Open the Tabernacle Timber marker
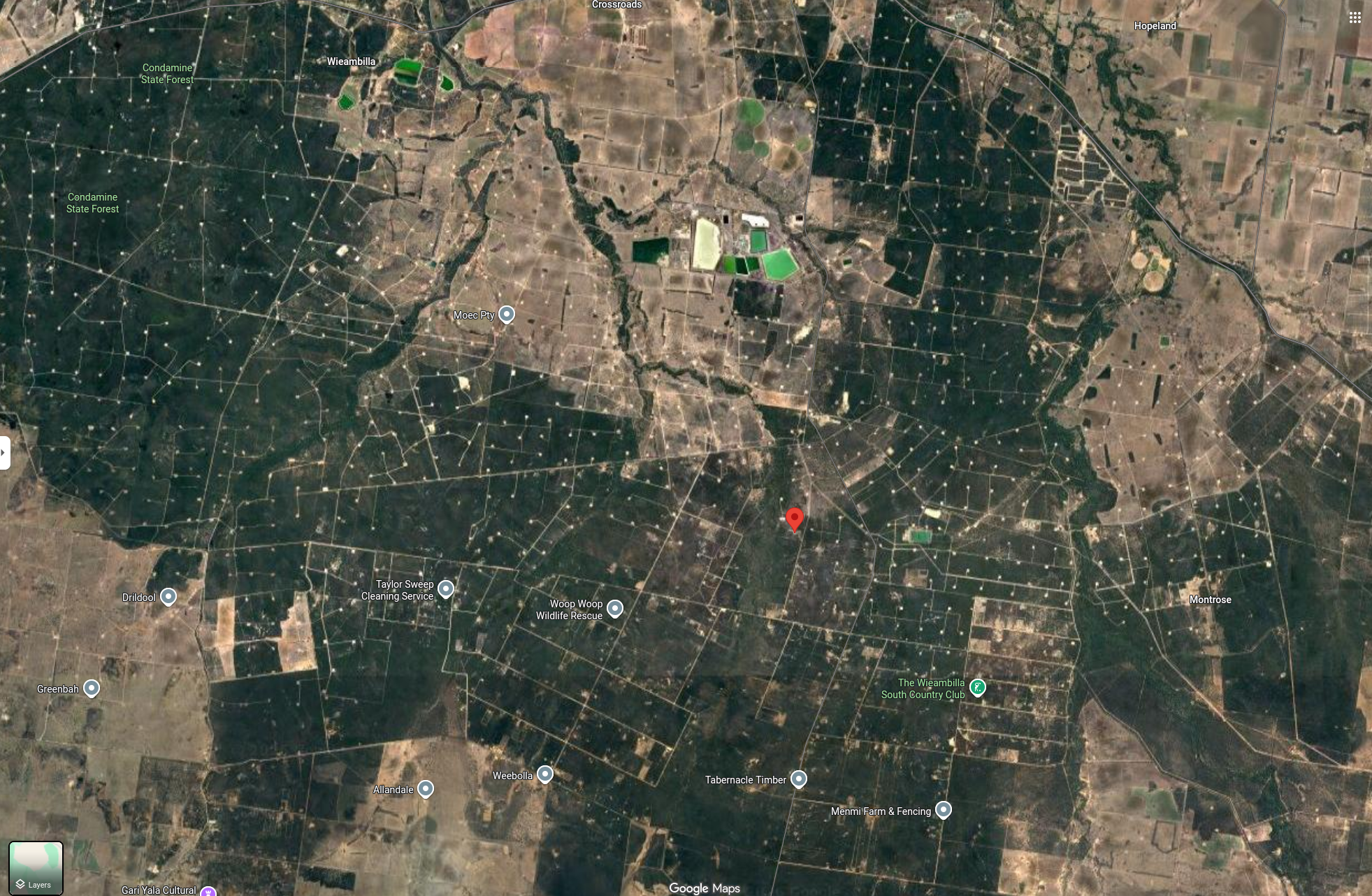1372x896 pixels. (x=799, y=779)
